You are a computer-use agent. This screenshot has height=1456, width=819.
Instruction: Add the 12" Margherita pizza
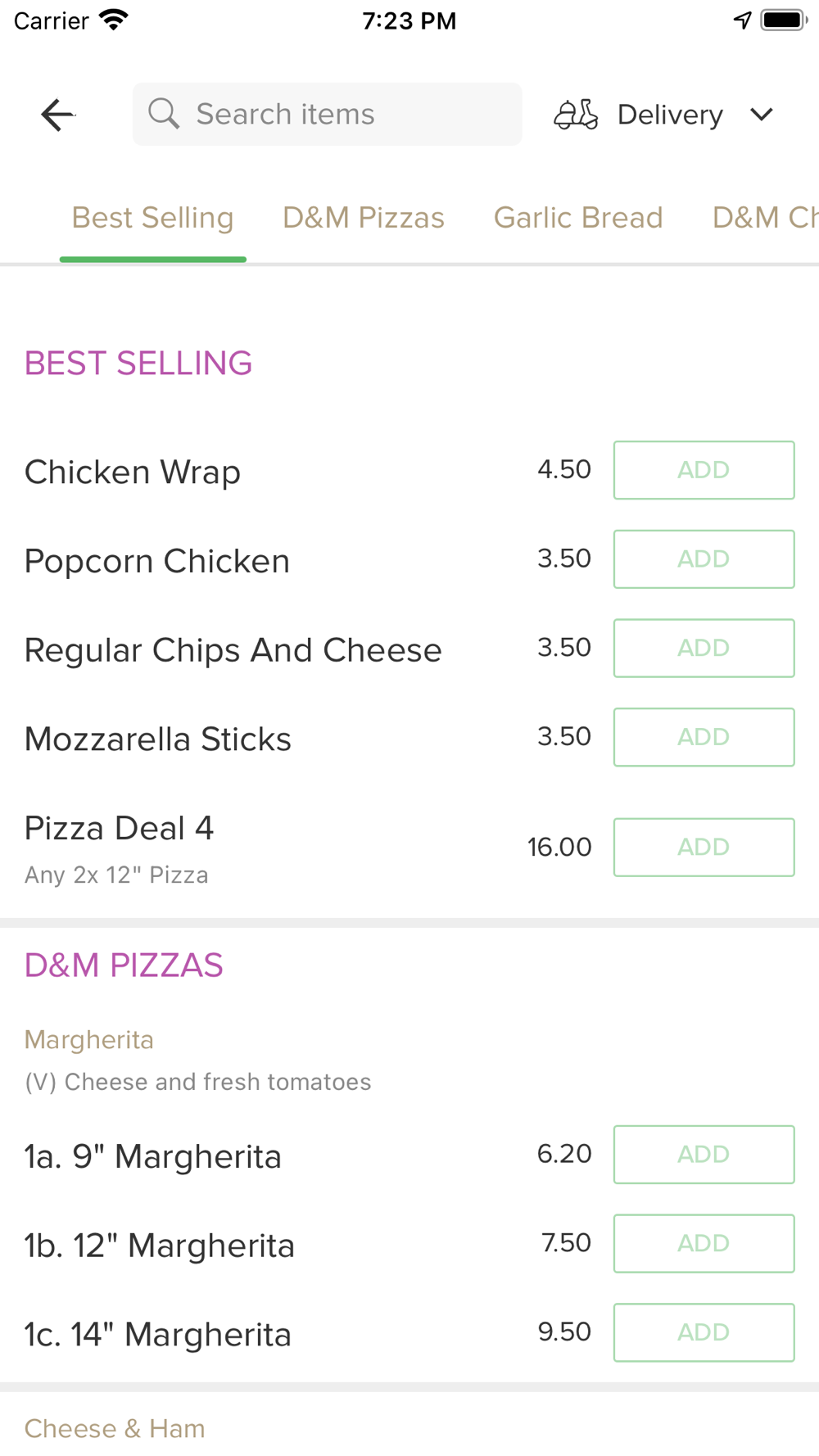[704, 1243]
